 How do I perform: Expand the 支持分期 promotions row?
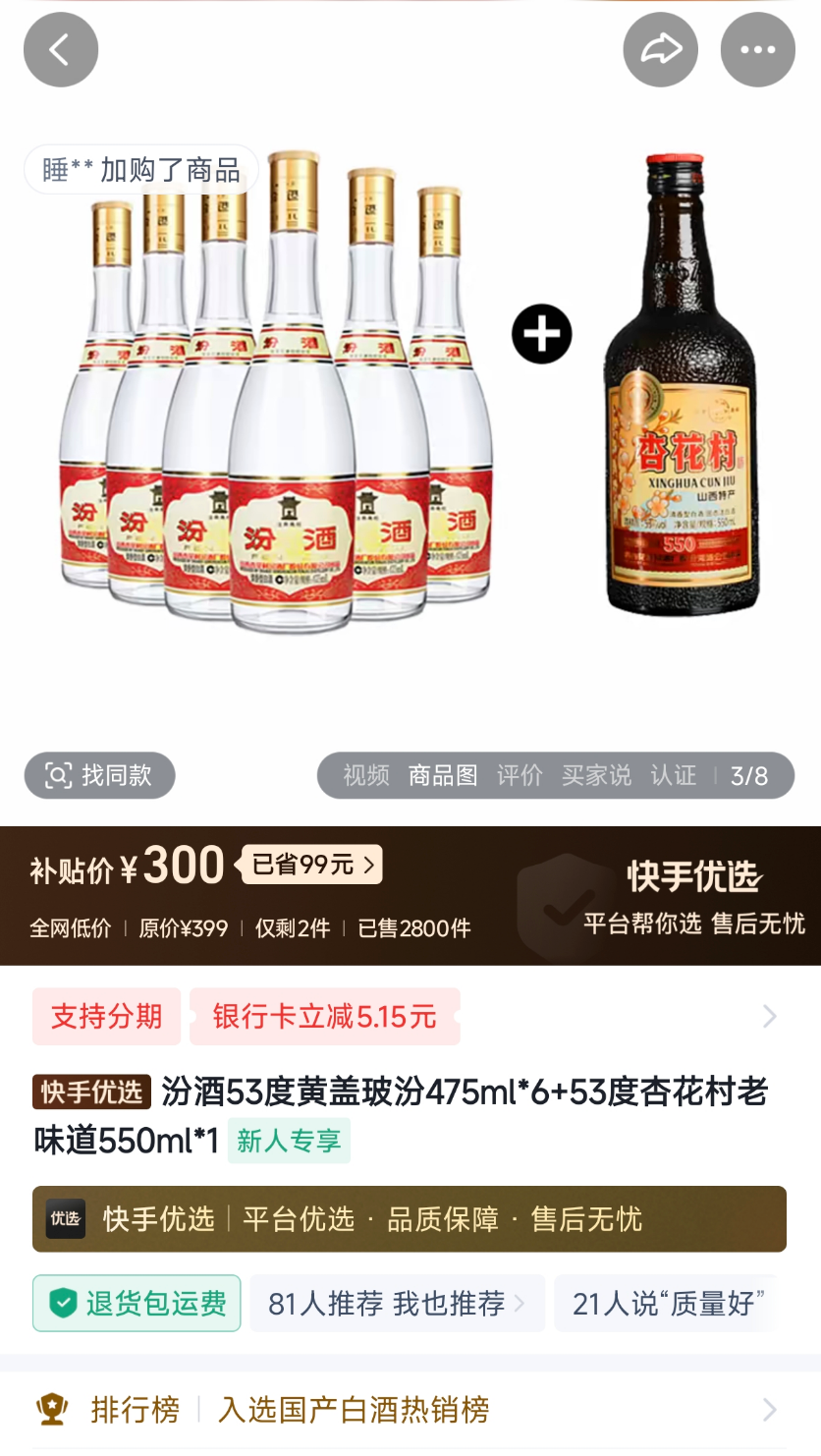[410, 1016]
